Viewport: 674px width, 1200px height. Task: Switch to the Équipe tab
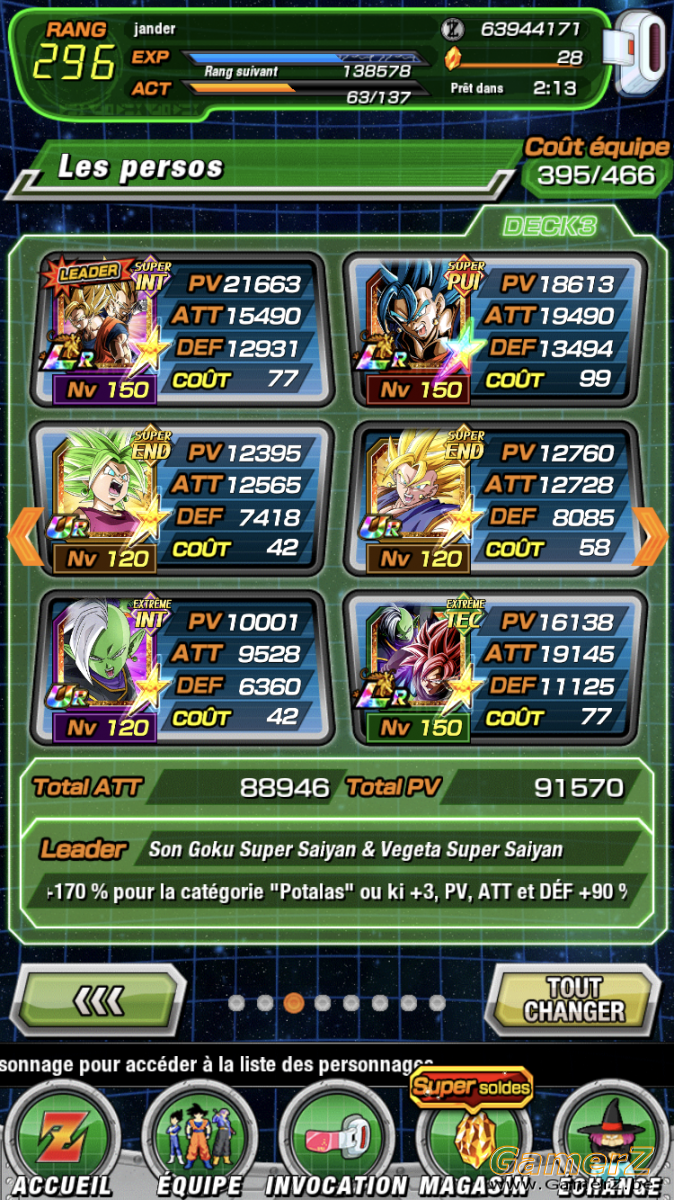[200, 1142]
